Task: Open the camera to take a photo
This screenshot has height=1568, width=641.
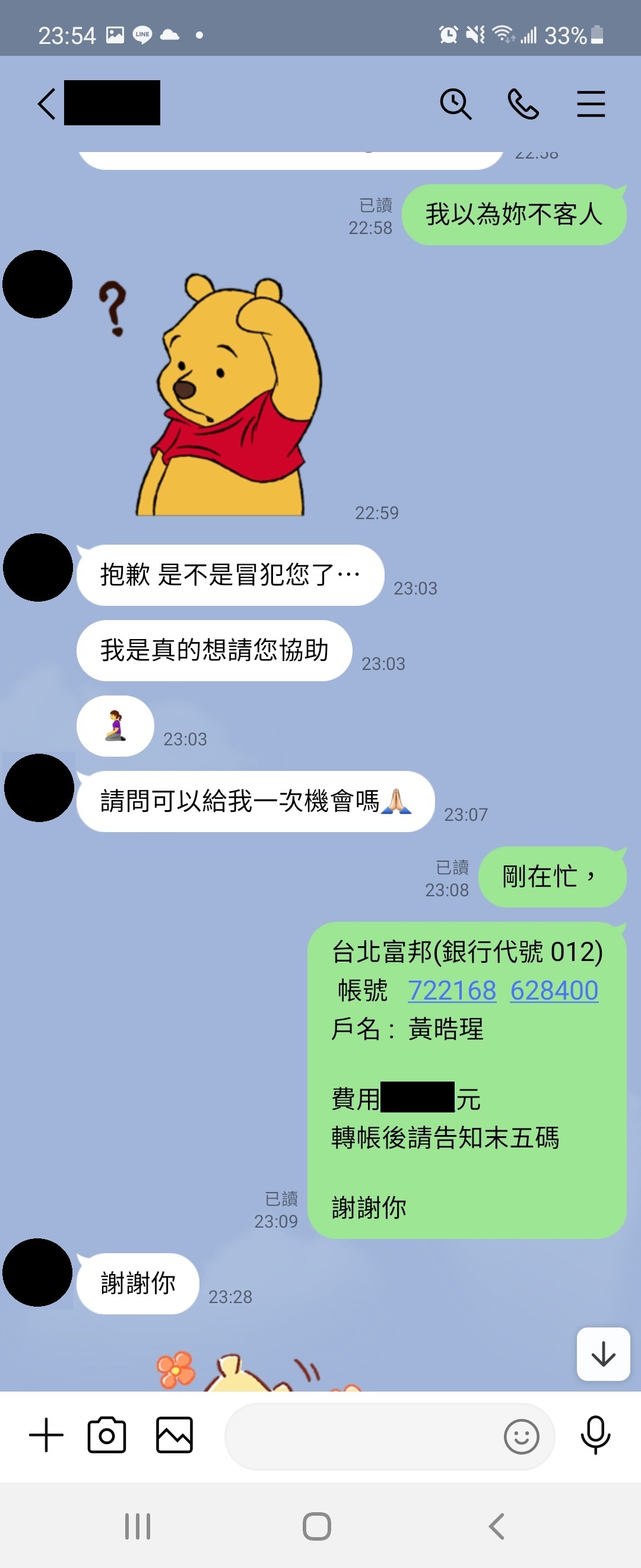Action: point(107,1435)
